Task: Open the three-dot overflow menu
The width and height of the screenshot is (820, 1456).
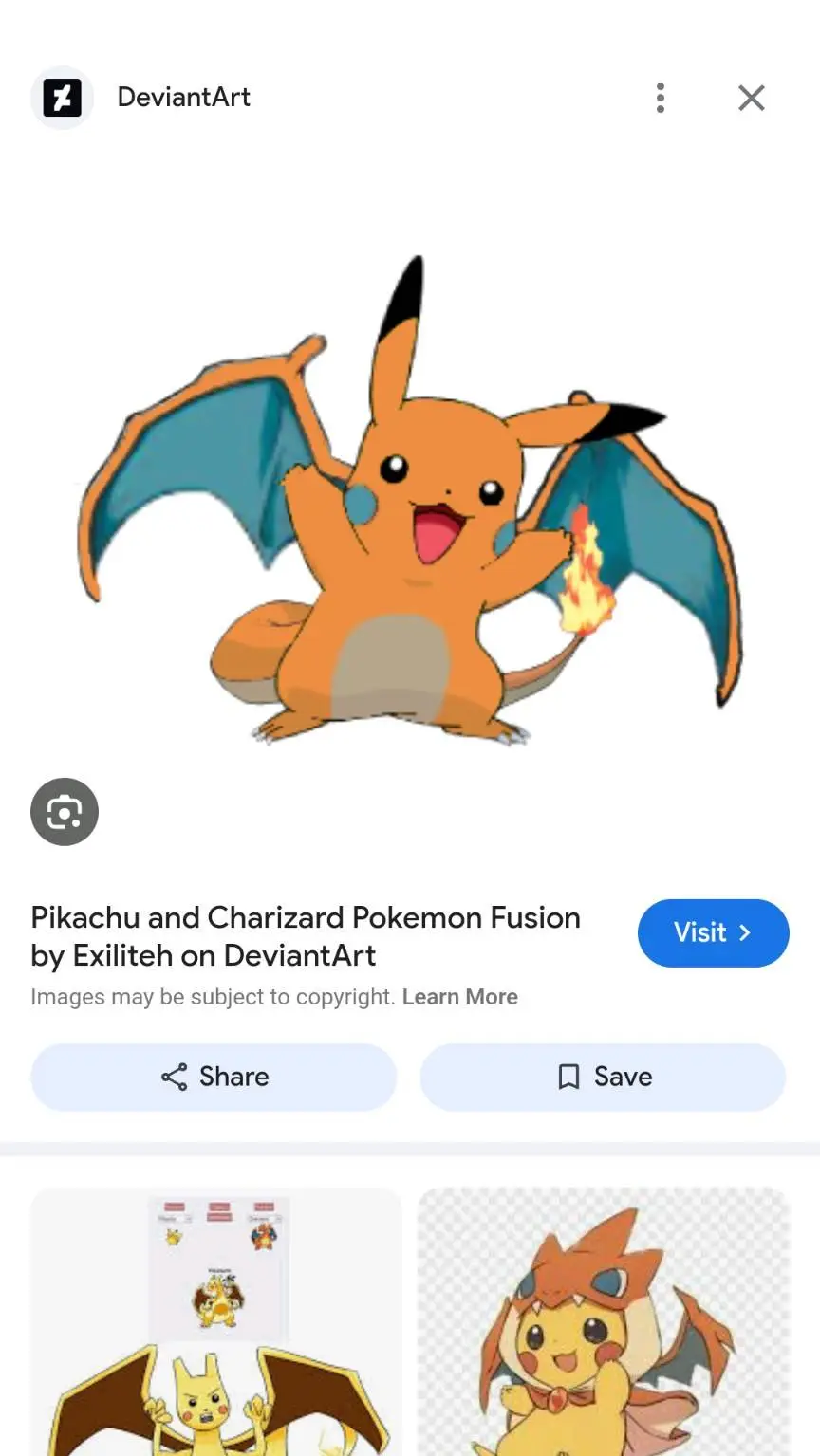Action: click(661, 98)
